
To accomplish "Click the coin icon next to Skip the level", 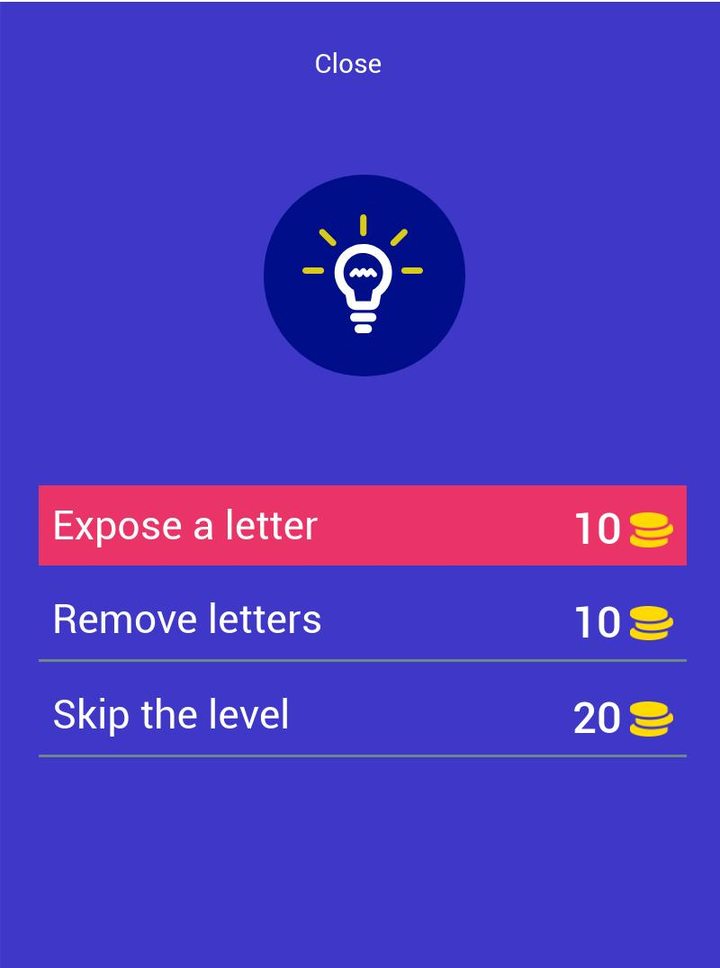I will (x=650, y=720).
